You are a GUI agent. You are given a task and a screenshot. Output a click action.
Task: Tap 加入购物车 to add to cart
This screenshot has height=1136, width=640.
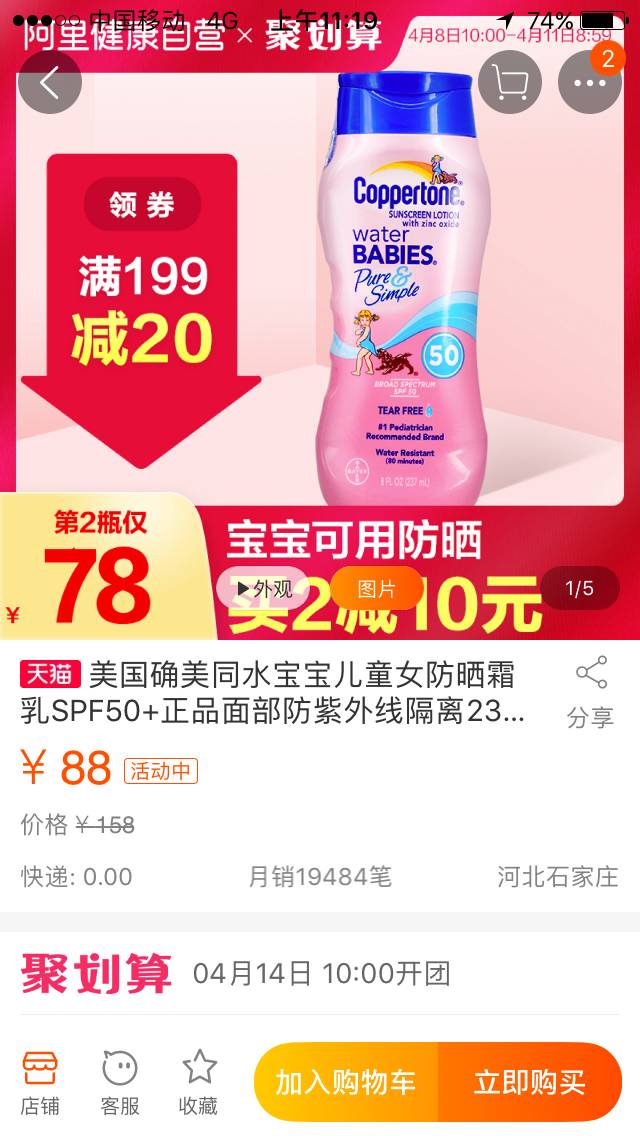click(346, 1082)
